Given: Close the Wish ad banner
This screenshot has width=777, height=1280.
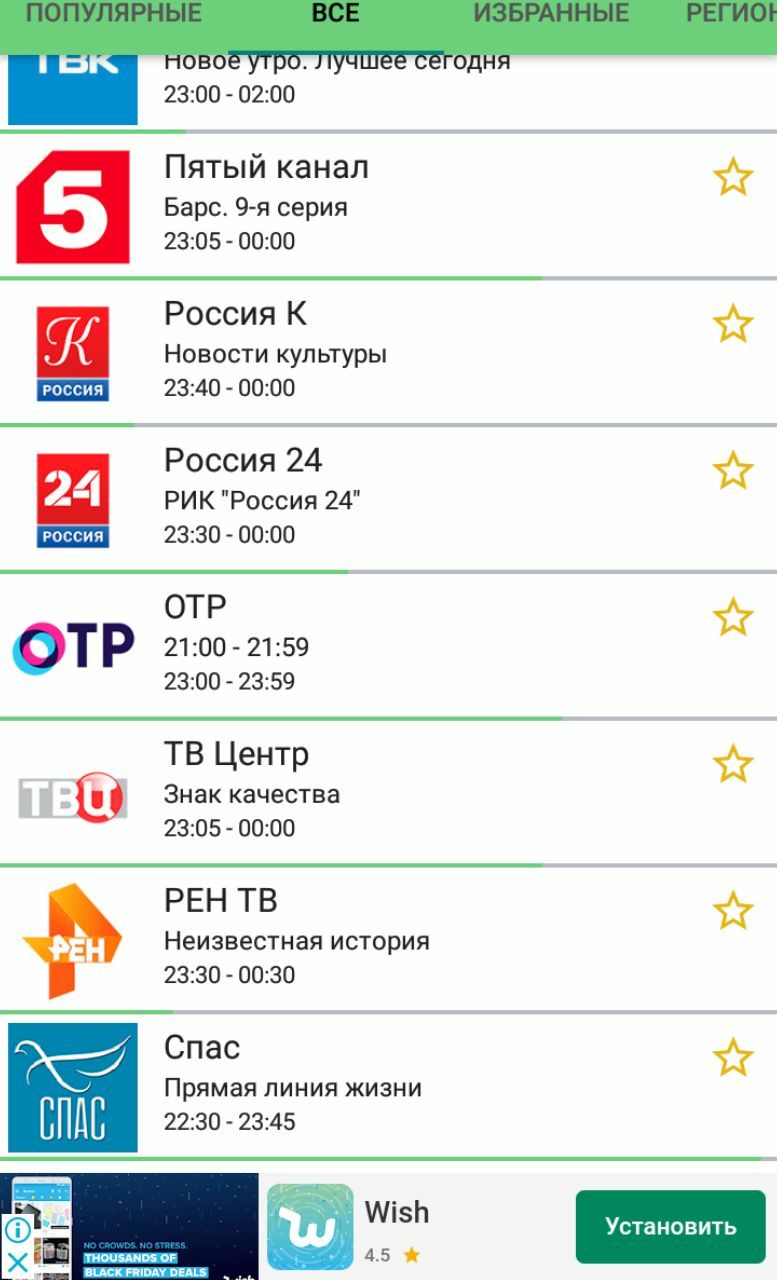Looking at the screenshot, I should [17, 1263].
